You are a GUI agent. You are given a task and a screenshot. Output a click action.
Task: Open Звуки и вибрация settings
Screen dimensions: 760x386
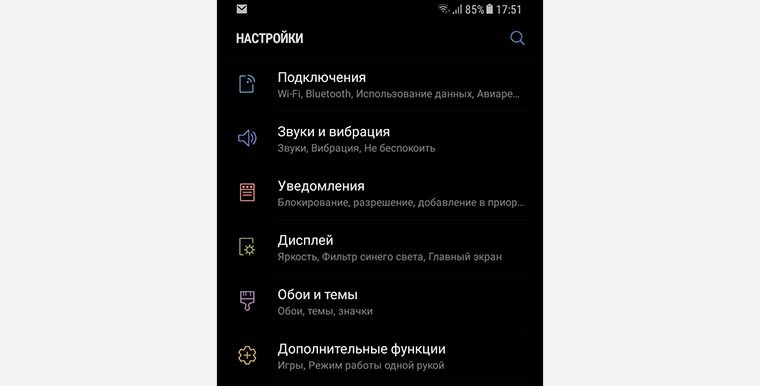380,139
